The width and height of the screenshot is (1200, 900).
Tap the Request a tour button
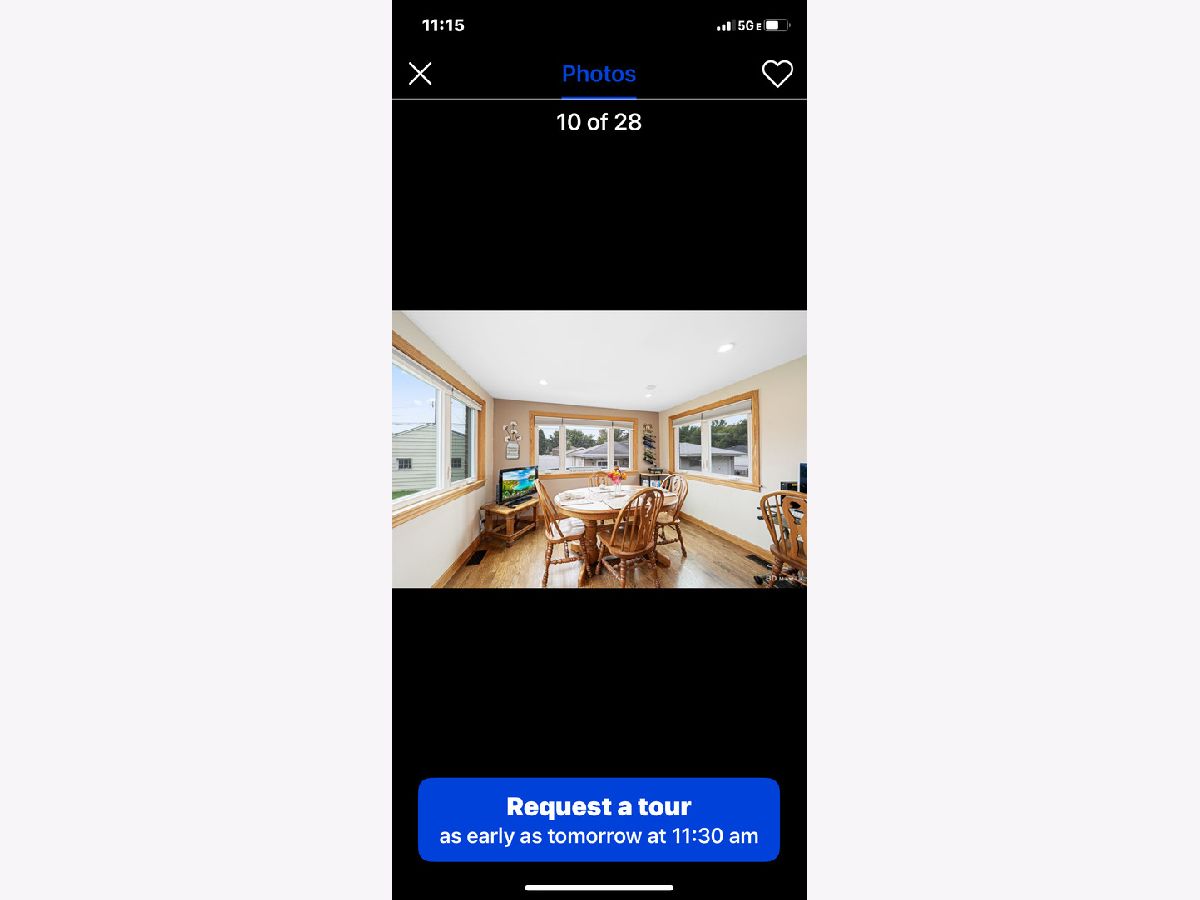[599, 819]
